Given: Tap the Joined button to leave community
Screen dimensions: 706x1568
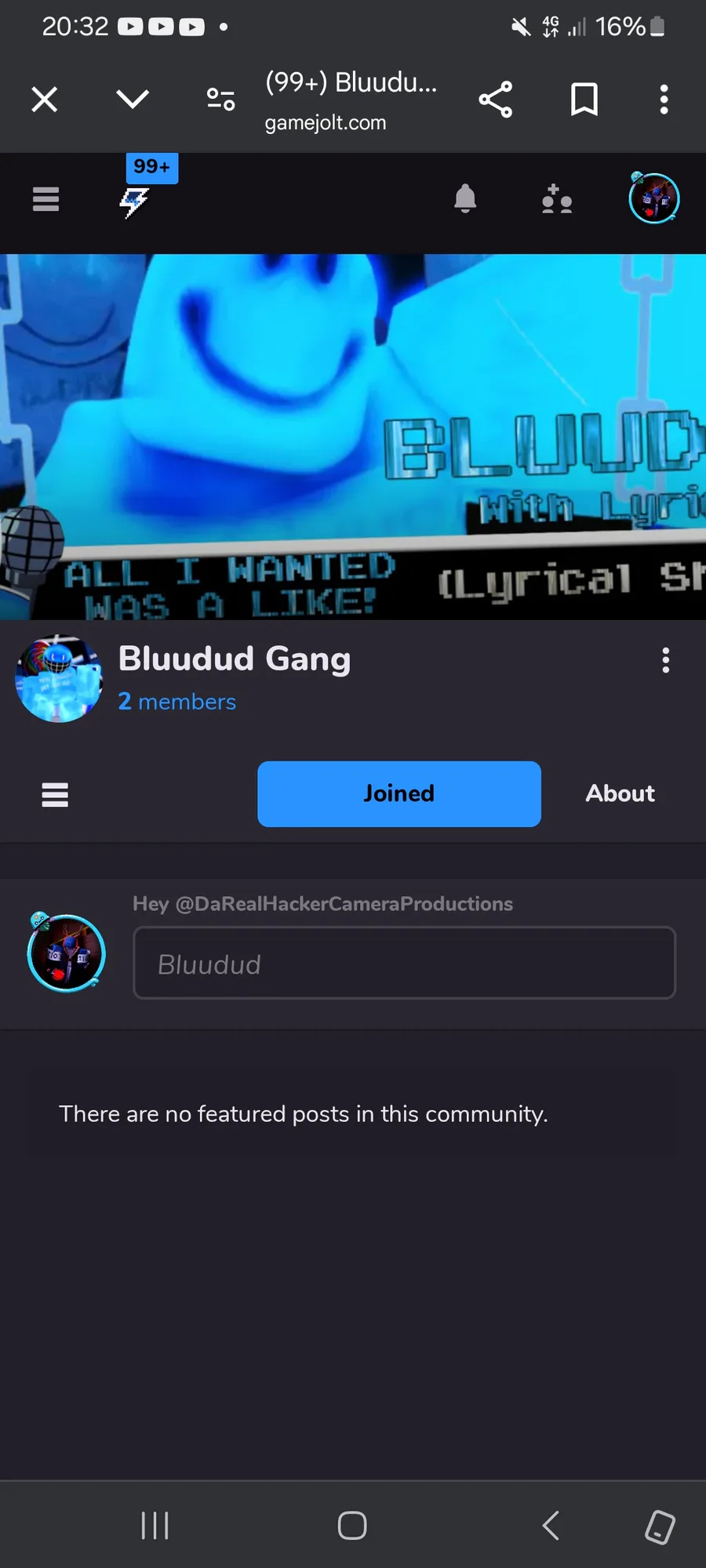Looking at the screenshot, I should coord(398,793).
